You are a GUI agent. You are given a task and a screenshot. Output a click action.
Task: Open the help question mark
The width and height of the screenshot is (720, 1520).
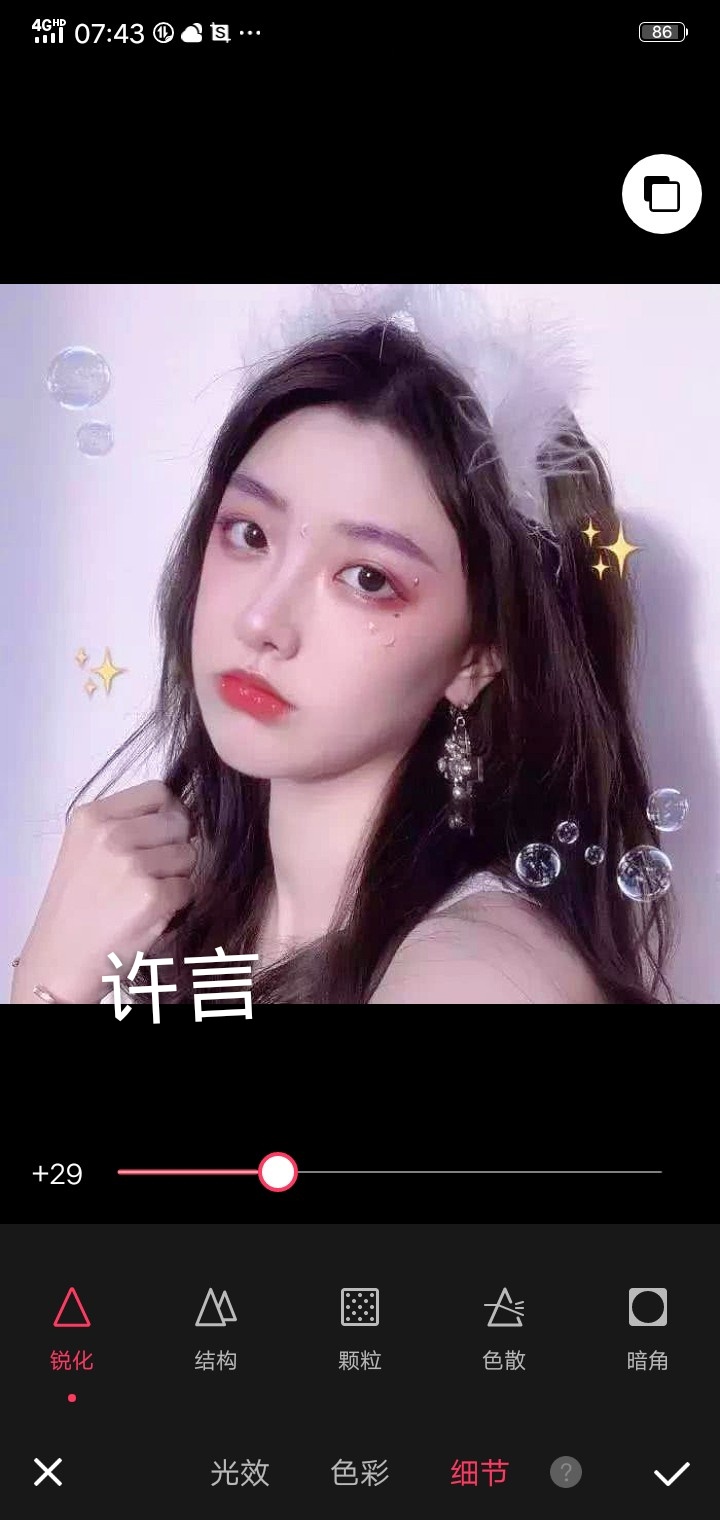click(x=566, y=1472)
